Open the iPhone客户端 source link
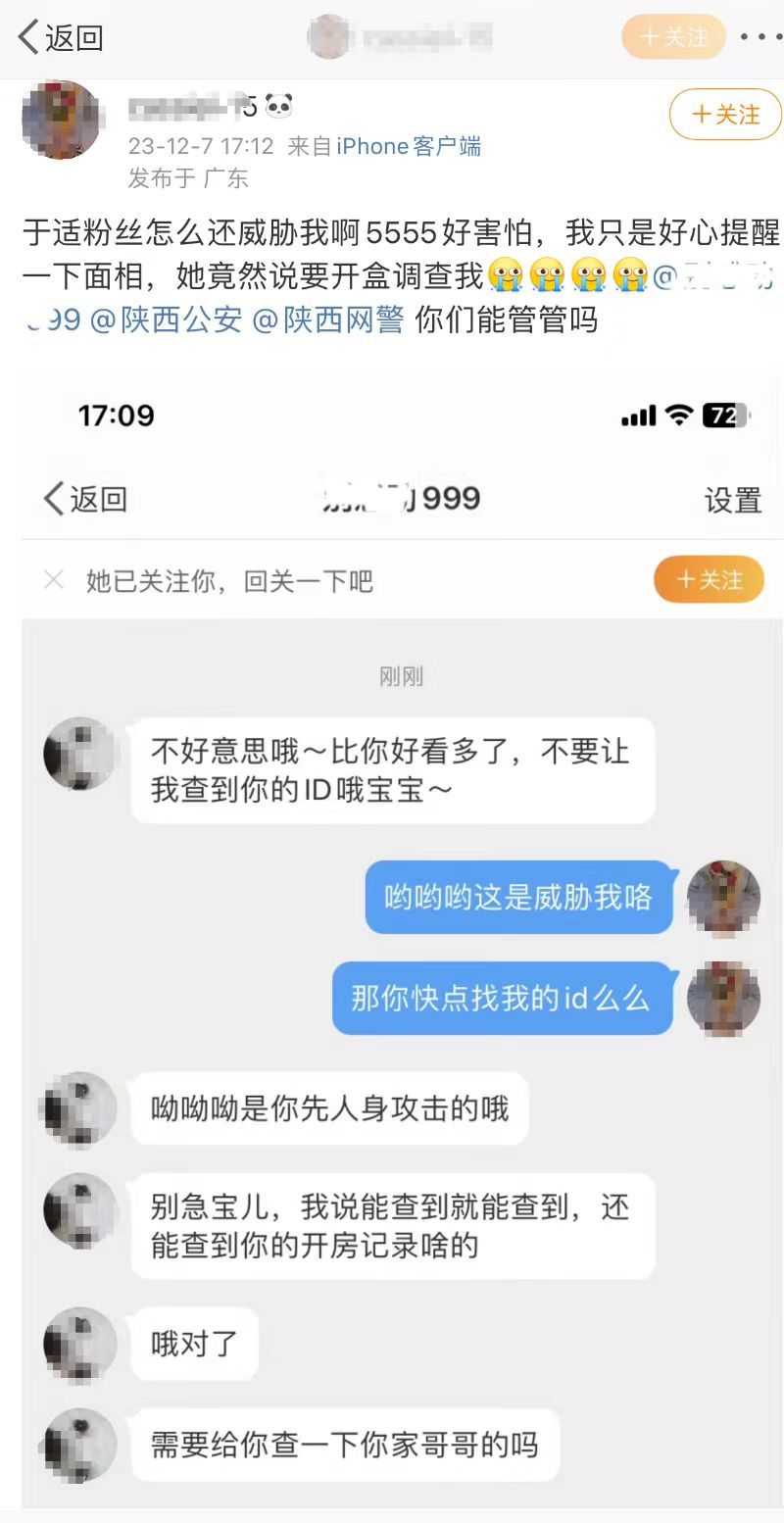 click(x=409, y=146)
